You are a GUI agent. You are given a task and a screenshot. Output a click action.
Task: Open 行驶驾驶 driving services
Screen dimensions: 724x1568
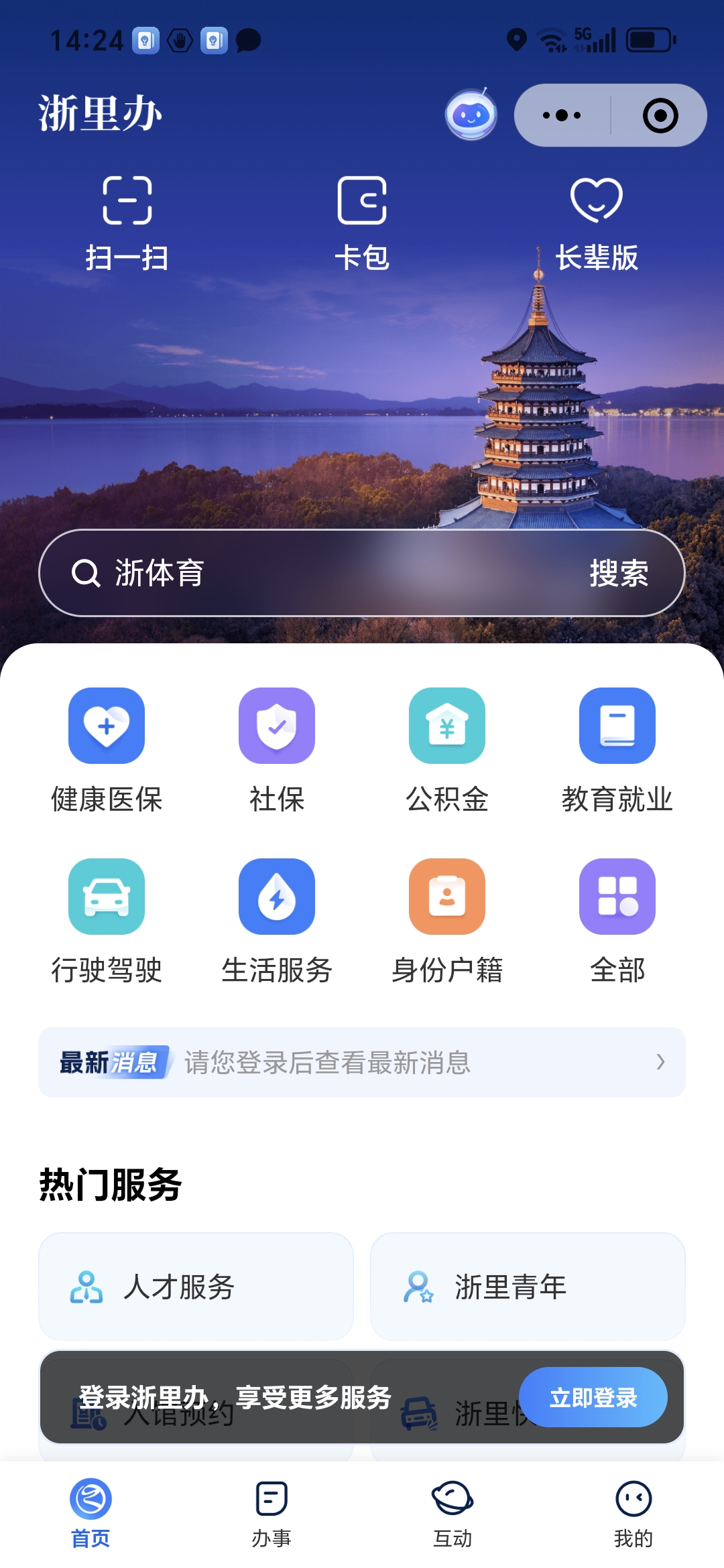(107, 897)
